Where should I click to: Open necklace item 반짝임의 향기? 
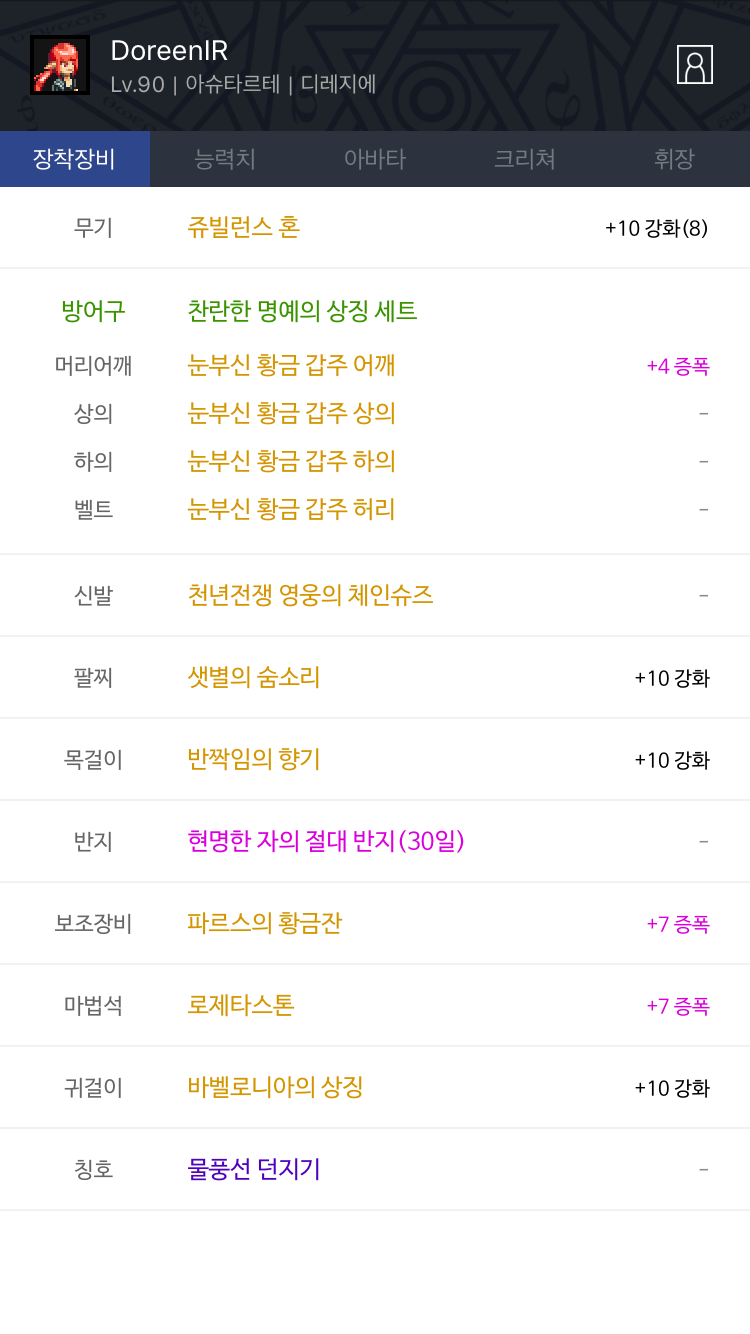(254, 759)
